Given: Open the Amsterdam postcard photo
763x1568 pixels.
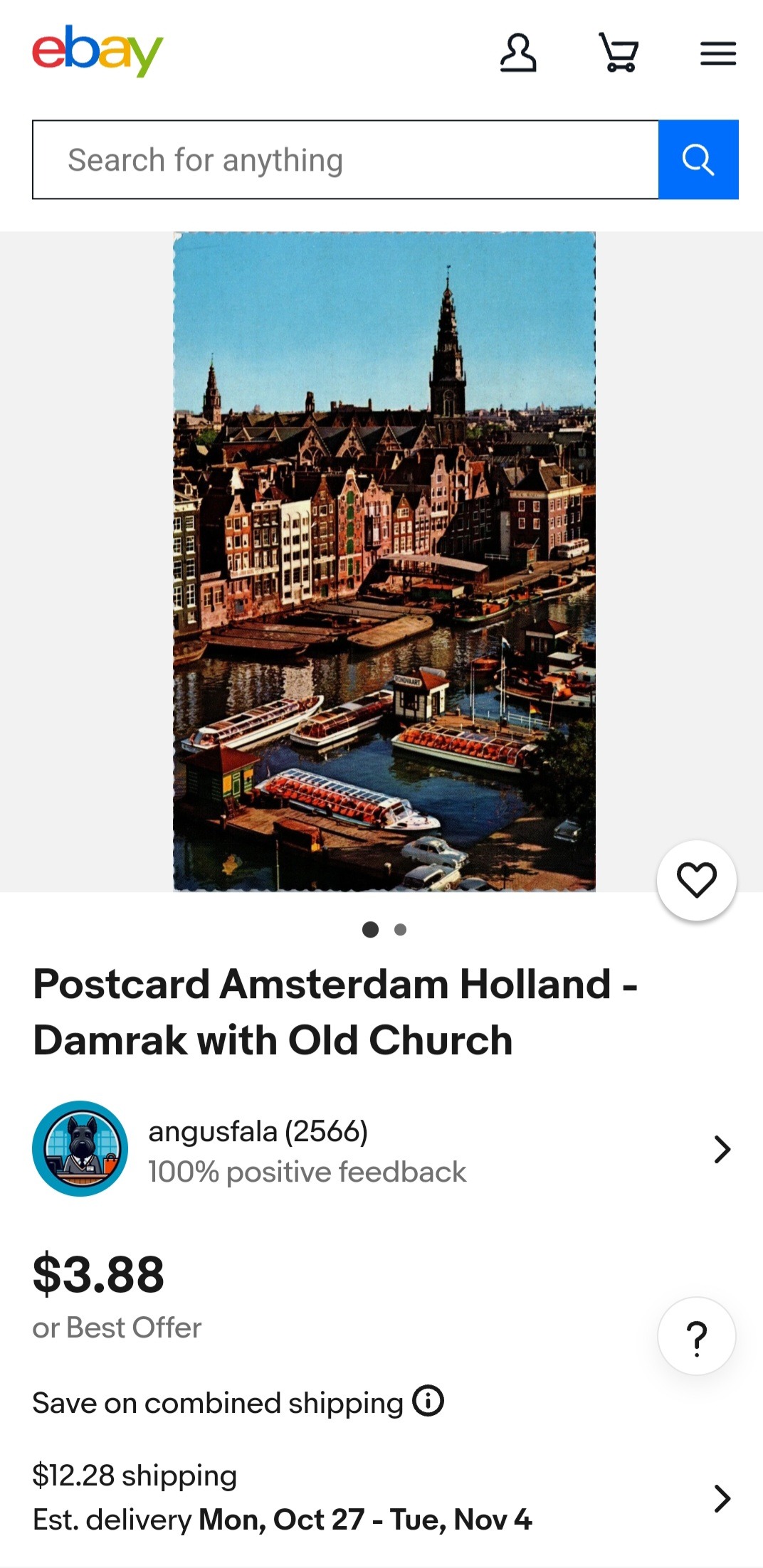Looking at the screenshot, I should pyautogui.click(x=384, y=561).
